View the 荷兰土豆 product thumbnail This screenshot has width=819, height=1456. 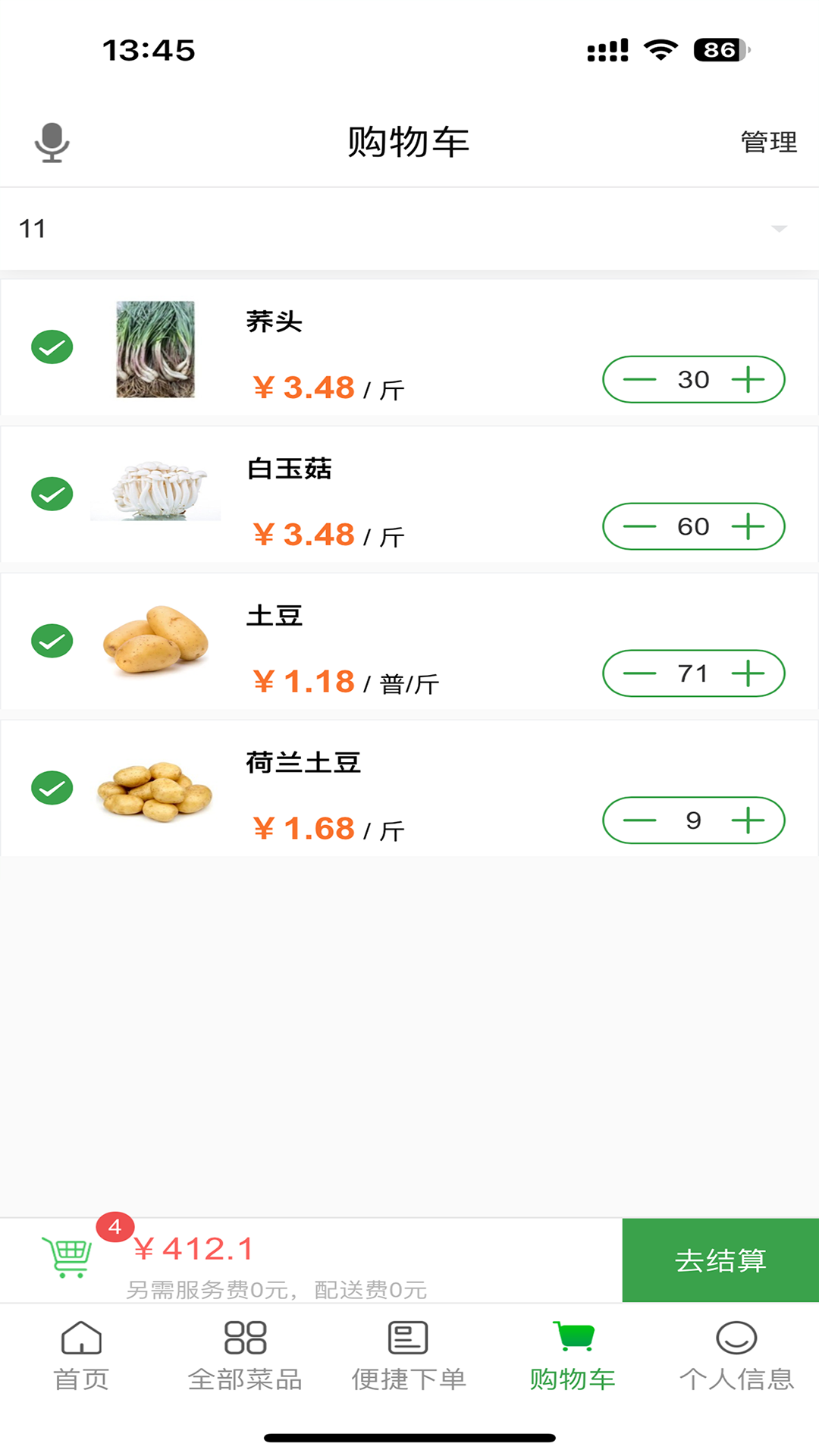pos(155,792)
